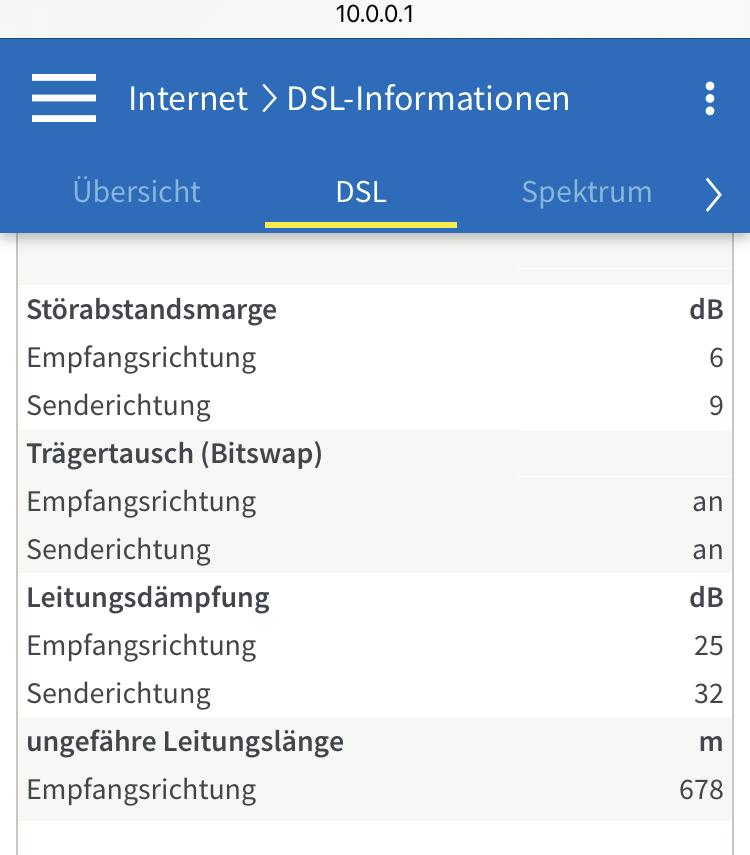Switch to the Spektrum tab
The width and height of the screenshot is (750, 855).
(587, 192)
